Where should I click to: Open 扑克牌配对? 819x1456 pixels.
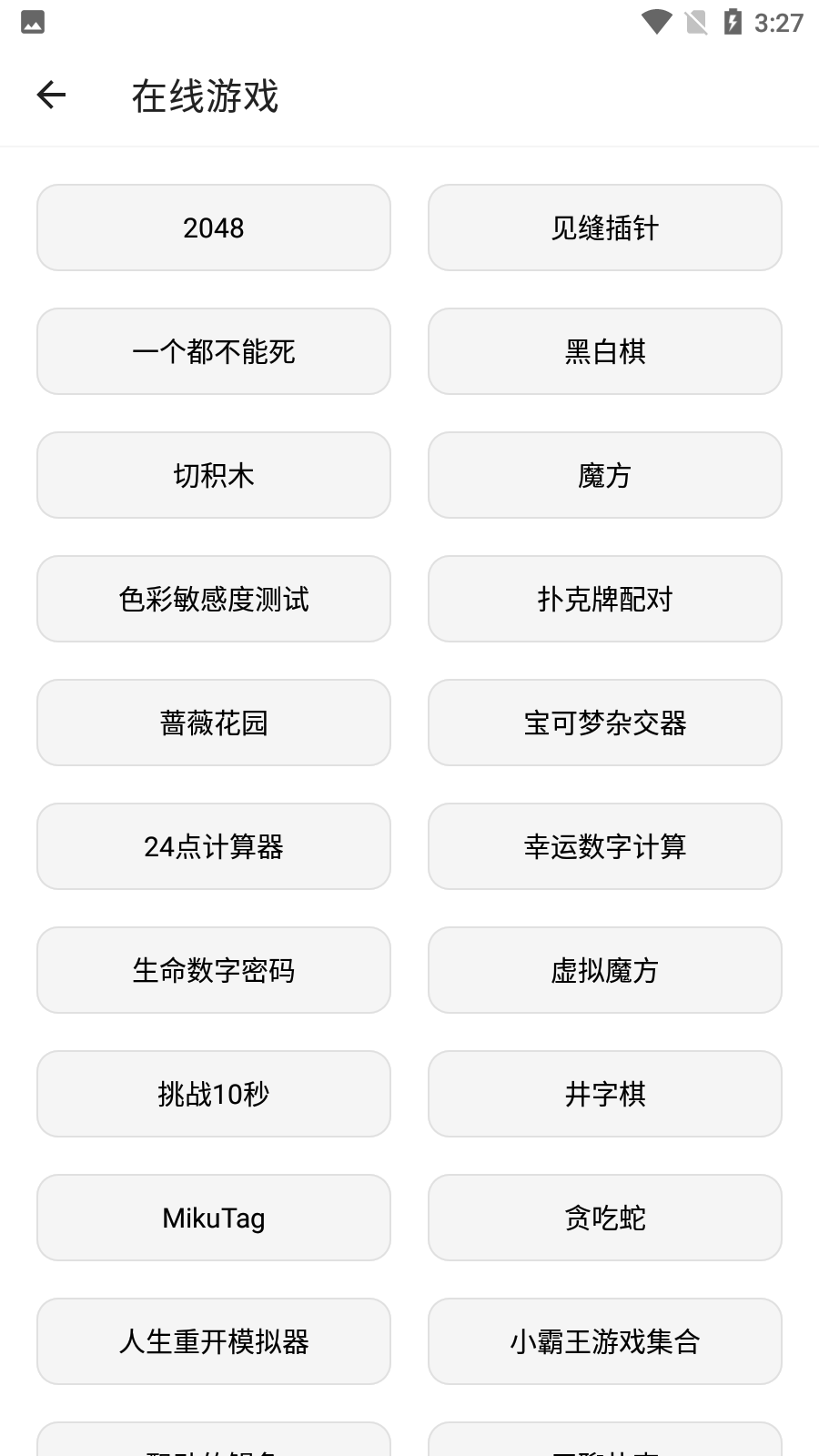604,599
